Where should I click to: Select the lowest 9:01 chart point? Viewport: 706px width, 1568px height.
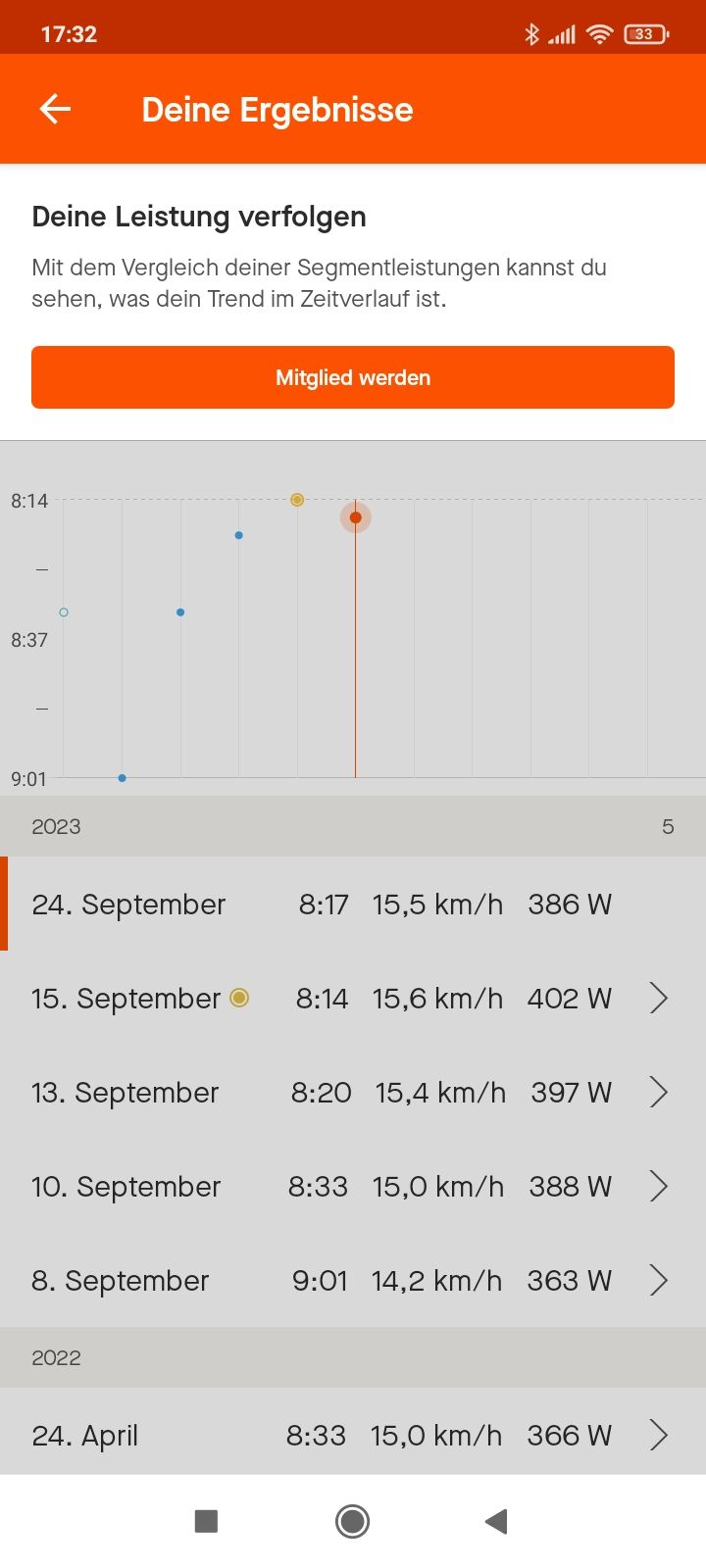coord(122,778)
